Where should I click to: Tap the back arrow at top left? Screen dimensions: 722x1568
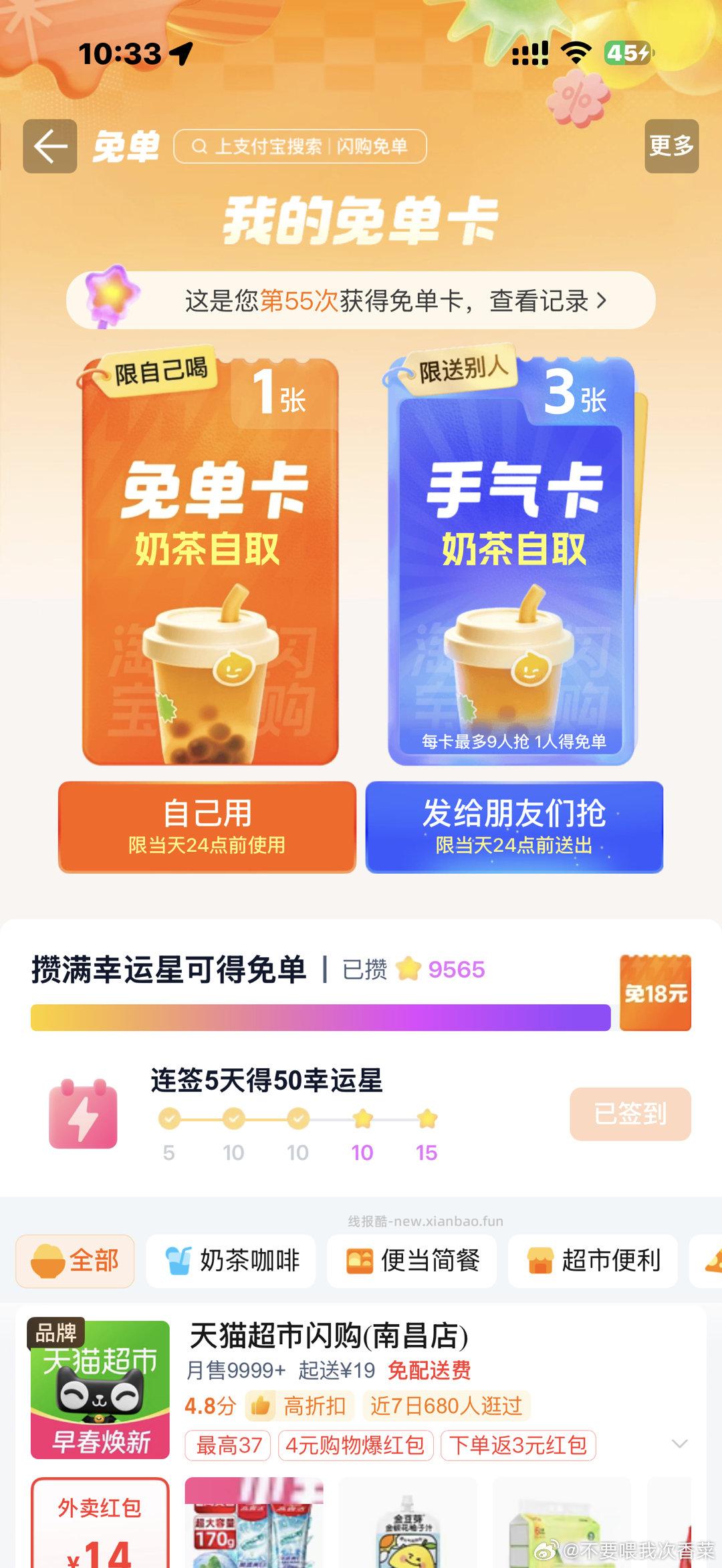[50, 146]
